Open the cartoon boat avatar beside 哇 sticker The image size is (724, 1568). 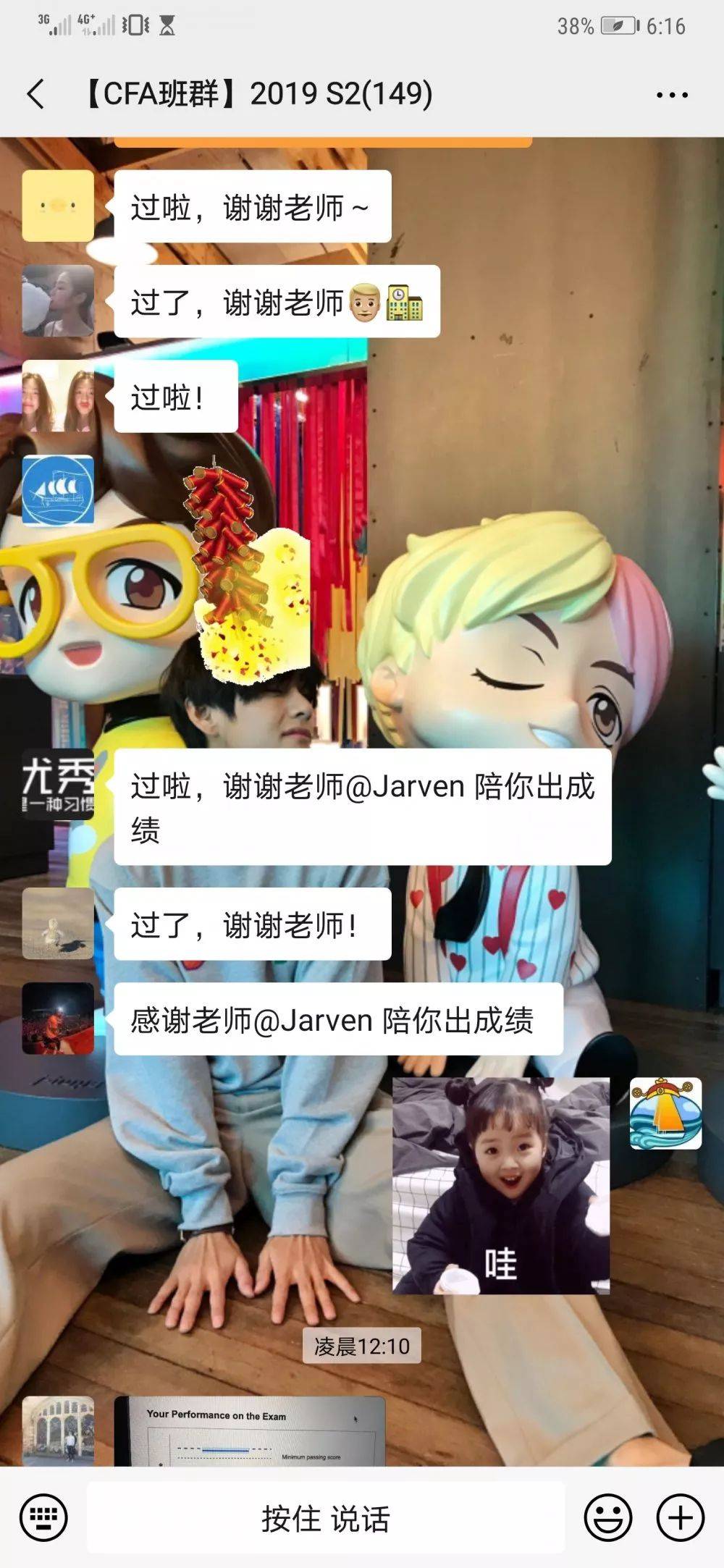tap(665, 1113)
